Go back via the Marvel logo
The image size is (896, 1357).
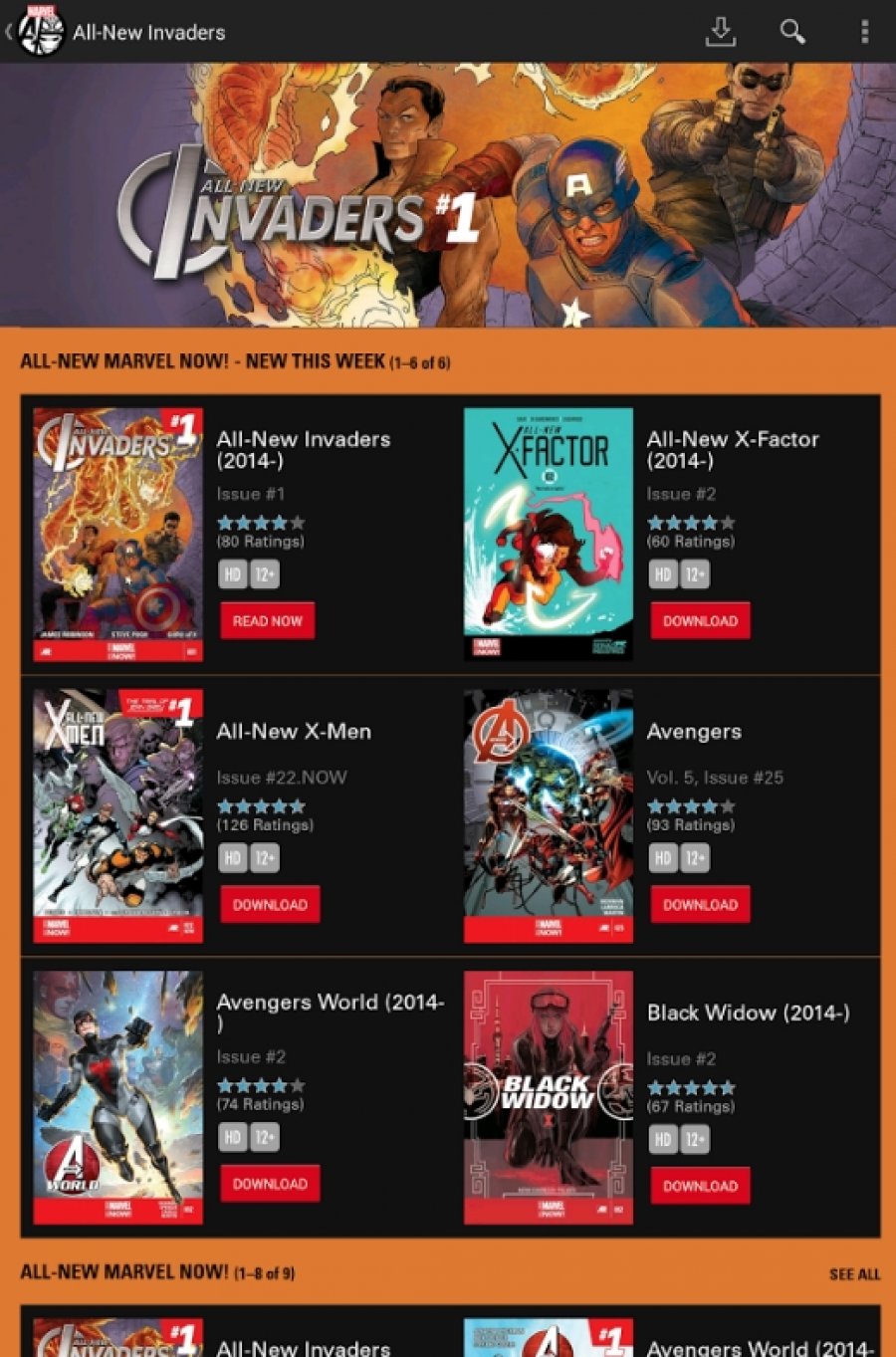tap(40, 31)
